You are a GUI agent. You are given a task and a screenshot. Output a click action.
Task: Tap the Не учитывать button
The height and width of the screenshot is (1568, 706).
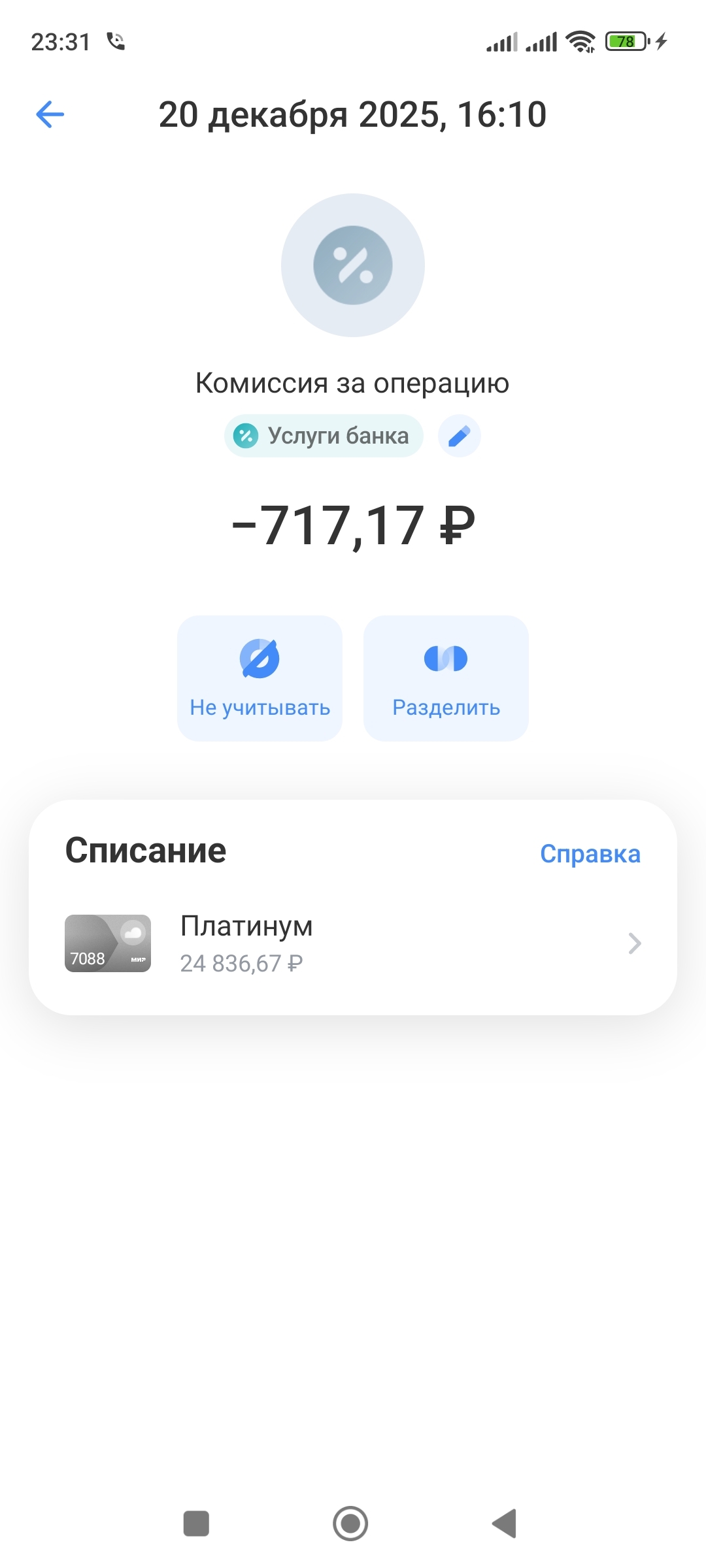pos(260,678)
